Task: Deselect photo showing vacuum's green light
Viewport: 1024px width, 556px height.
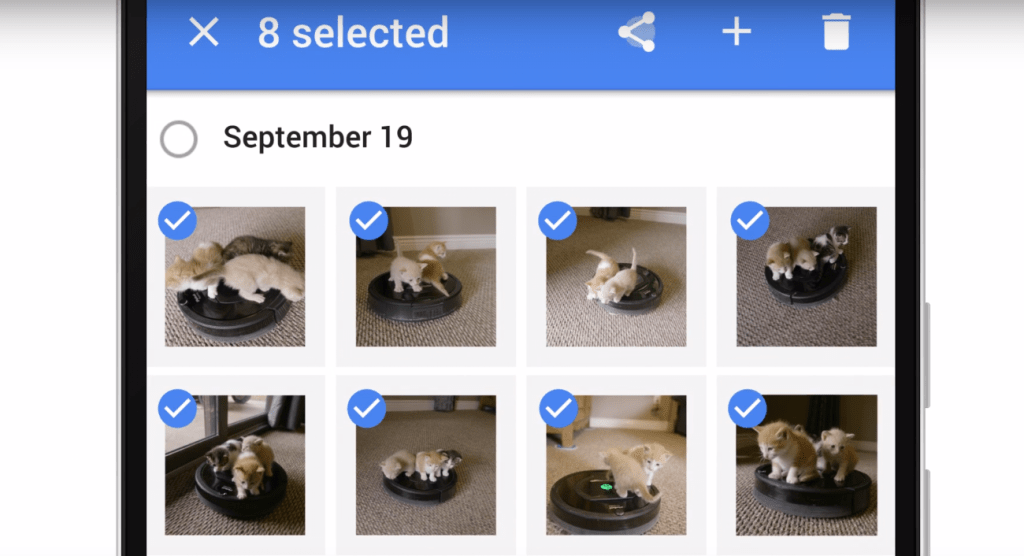Action: coord(557,407)
